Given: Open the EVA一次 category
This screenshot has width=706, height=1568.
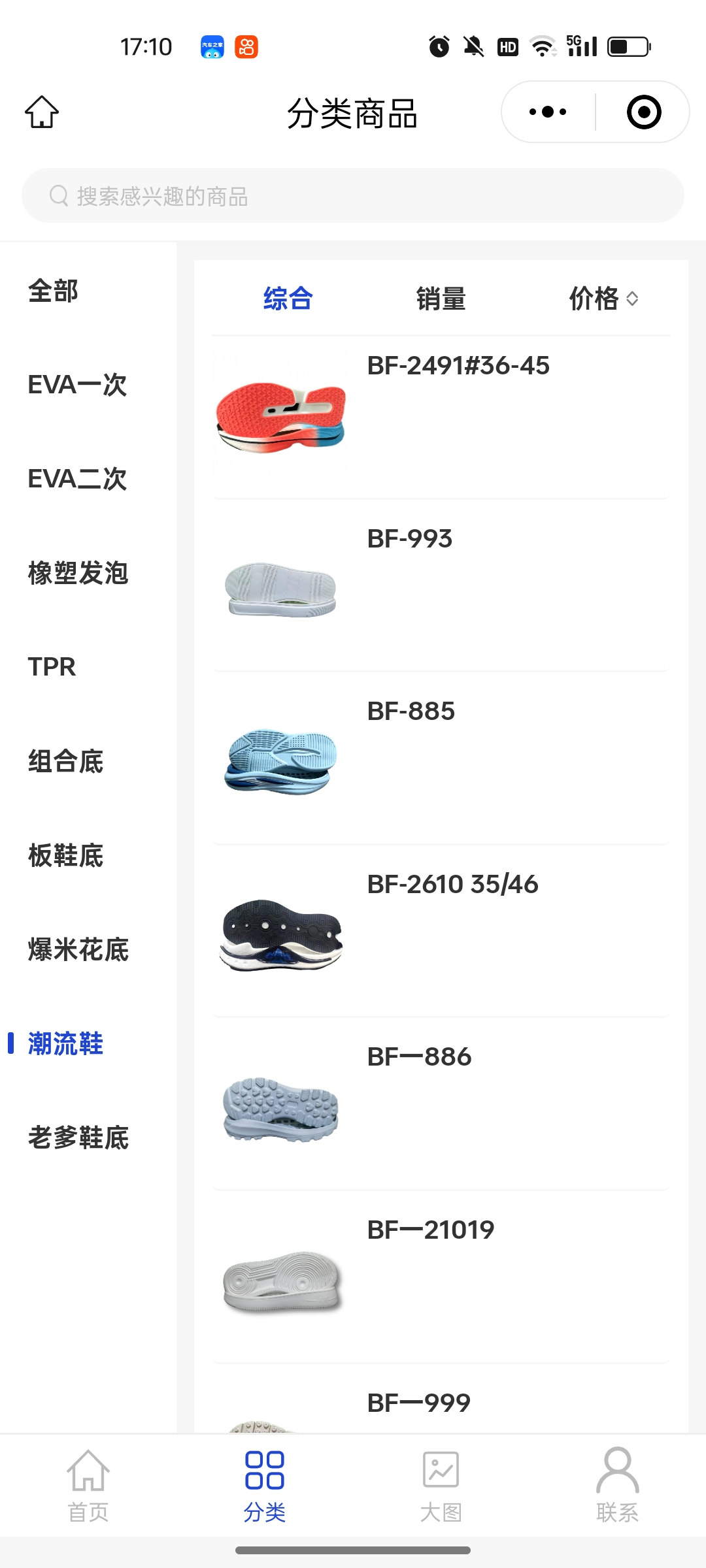Looking at the screenshot, I should pyautogui.click(x=77, y=385).
